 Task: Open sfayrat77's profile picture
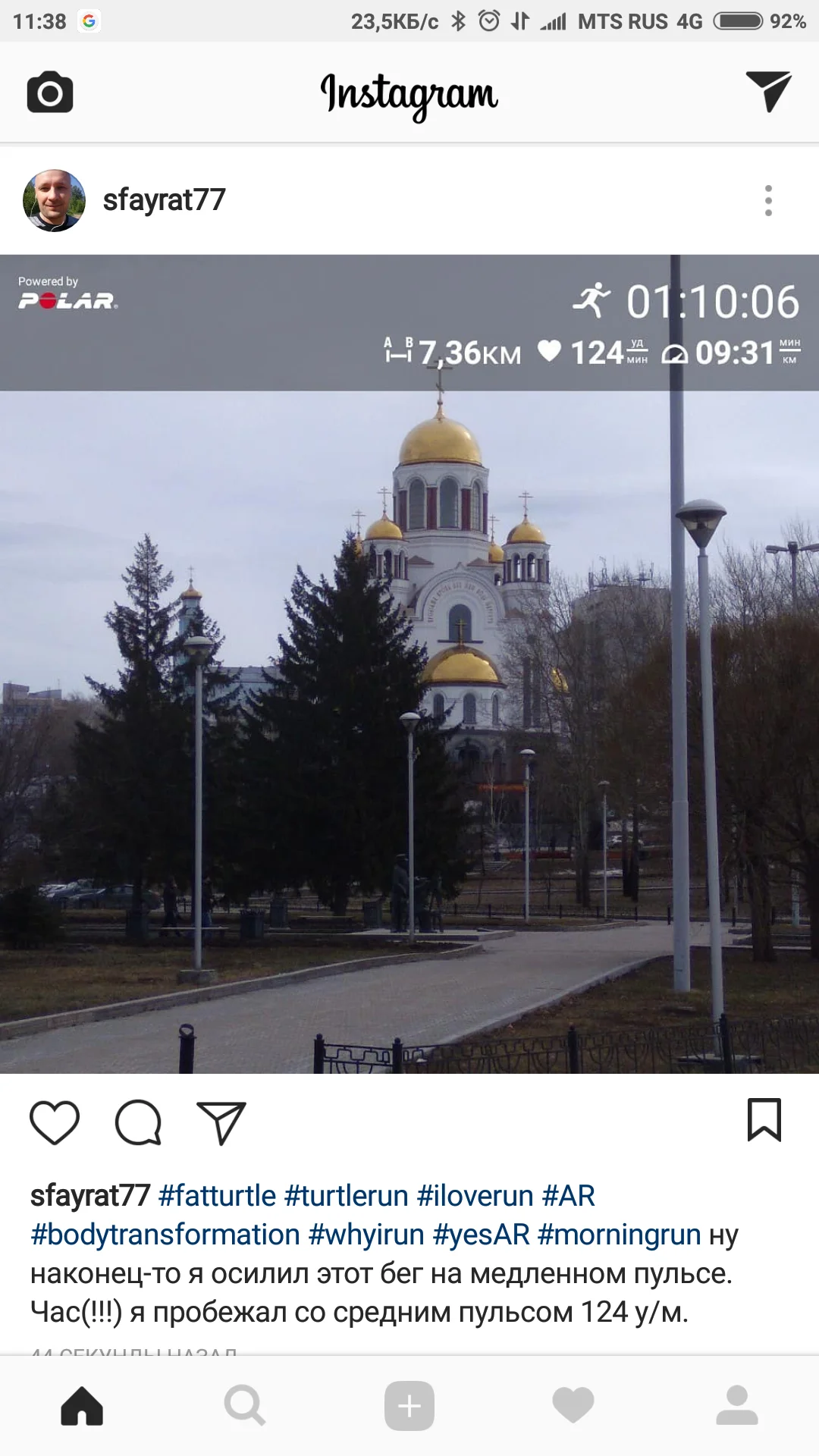tap(54, 201)
